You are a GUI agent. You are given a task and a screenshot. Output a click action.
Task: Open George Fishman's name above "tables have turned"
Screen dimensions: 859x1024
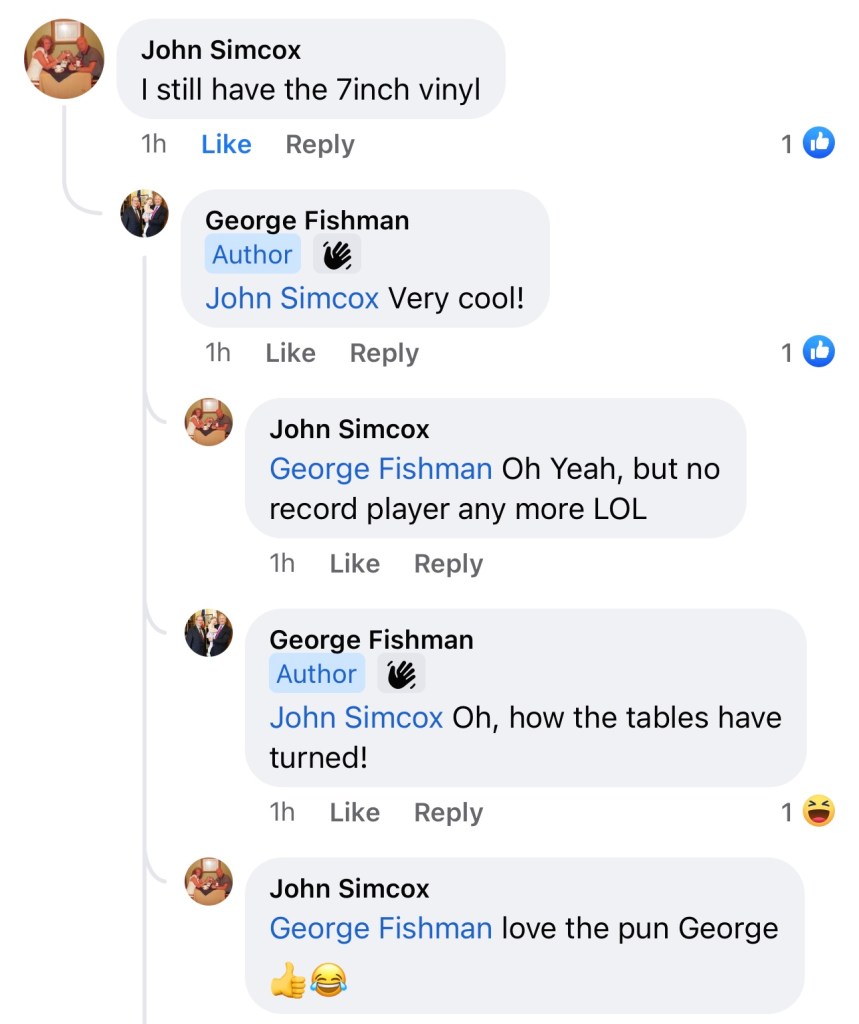pyautogui.click(x=371, y=640)
